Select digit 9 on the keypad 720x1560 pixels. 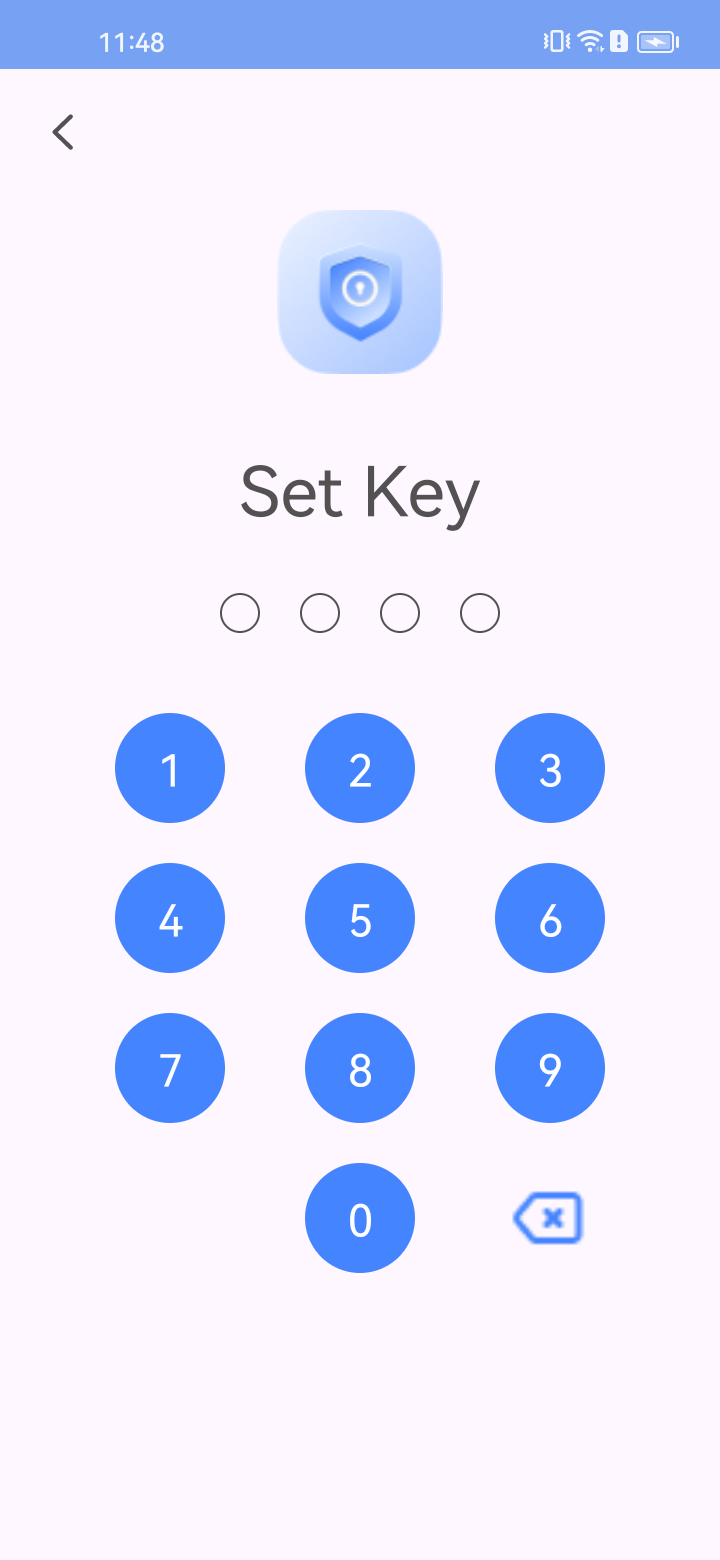pyautogui.click(x=550, y=1068)
